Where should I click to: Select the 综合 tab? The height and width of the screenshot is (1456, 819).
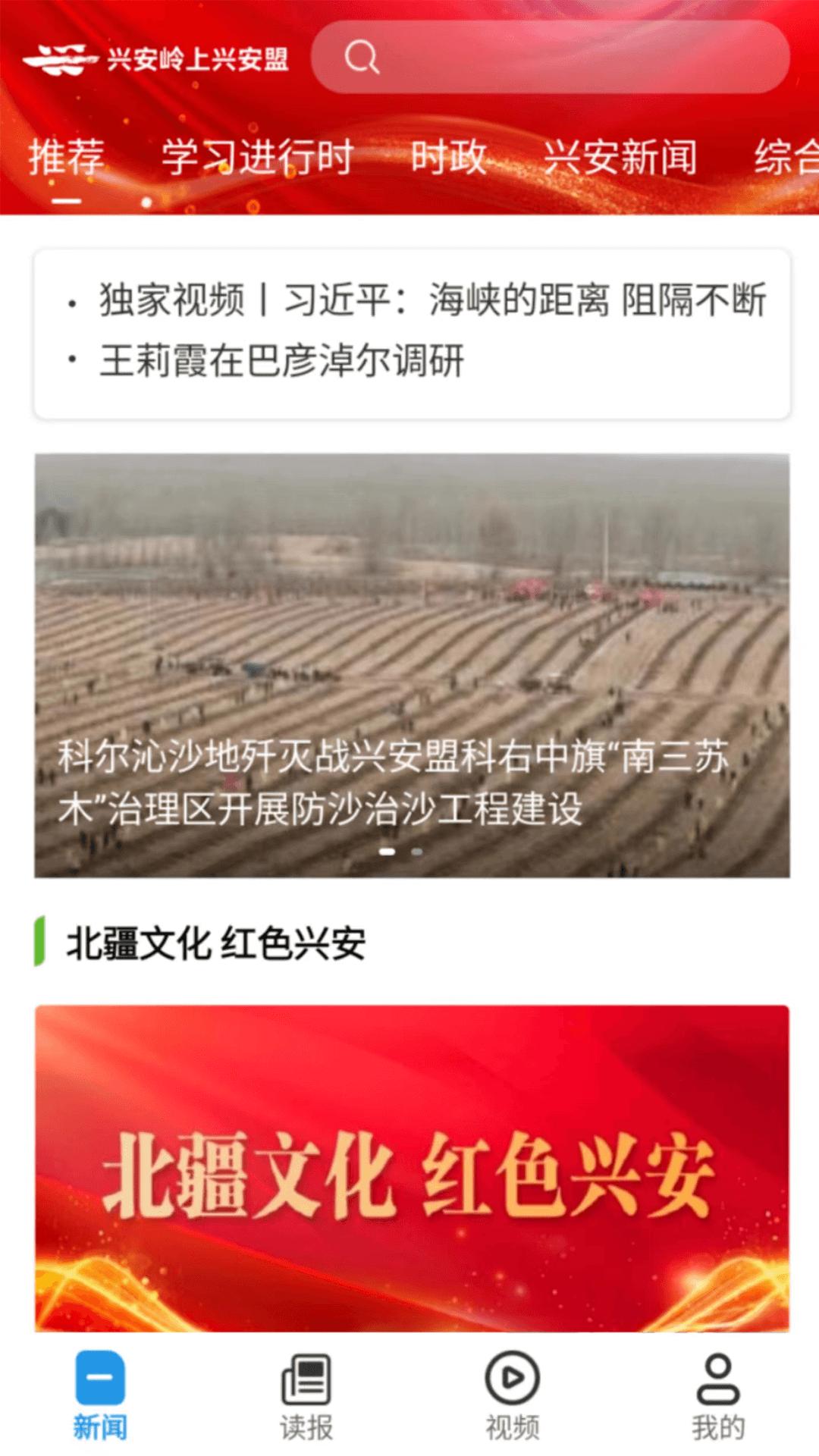[x=785, y=157]
